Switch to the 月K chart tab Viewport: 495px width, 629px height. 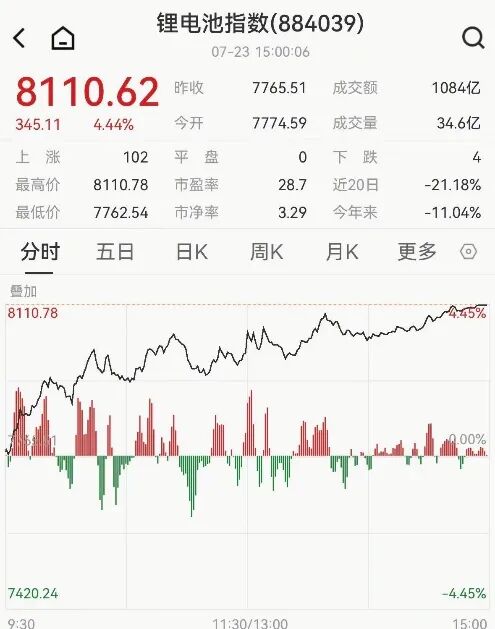pos(342,252)
